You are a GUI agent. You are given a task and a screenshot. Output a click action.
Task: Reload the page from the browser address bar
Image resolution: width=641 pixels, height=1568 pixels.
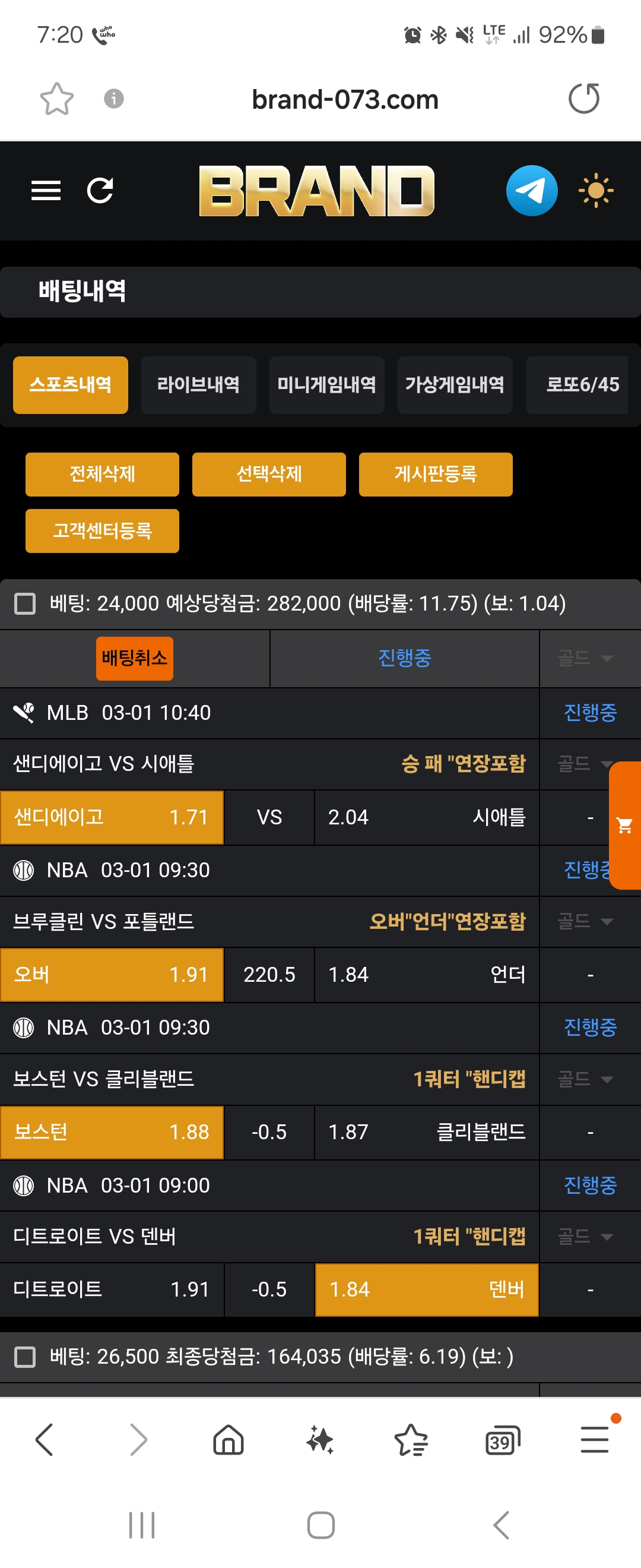[x=584, y=99]
